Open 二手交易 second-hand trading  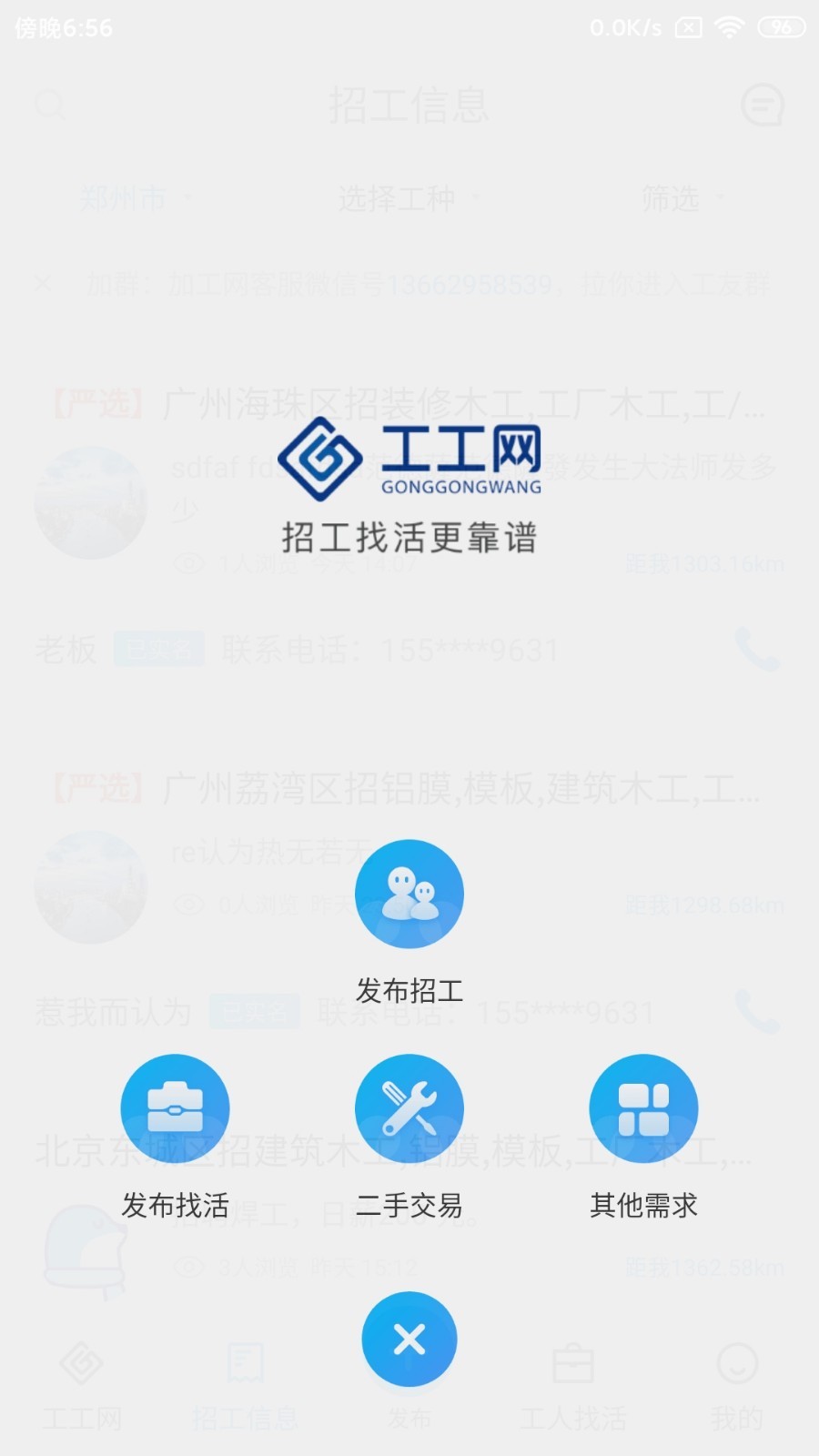(x=409, y=1108)
